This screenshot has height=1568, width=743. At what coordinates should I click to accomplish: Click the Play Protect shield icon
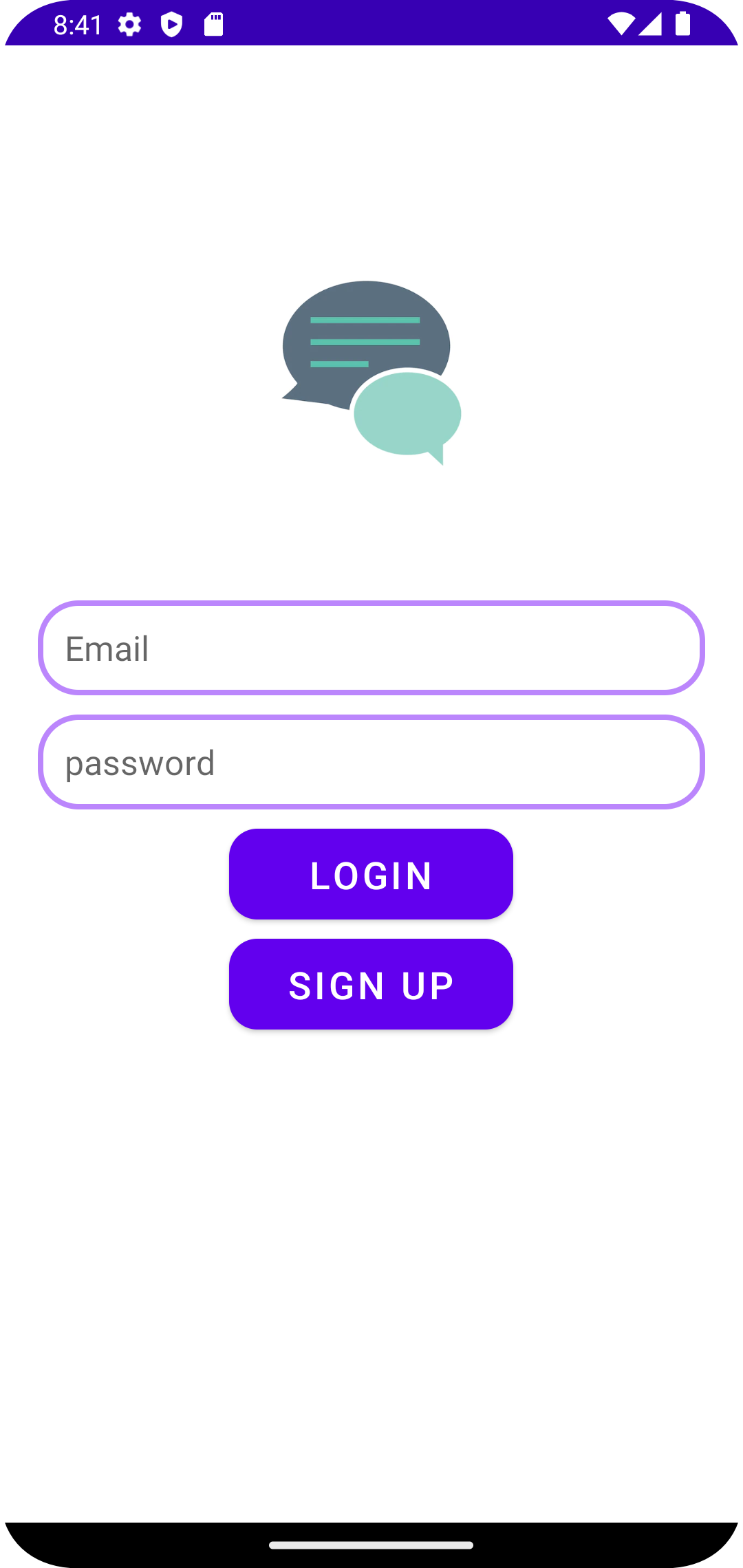click(172, 24)
